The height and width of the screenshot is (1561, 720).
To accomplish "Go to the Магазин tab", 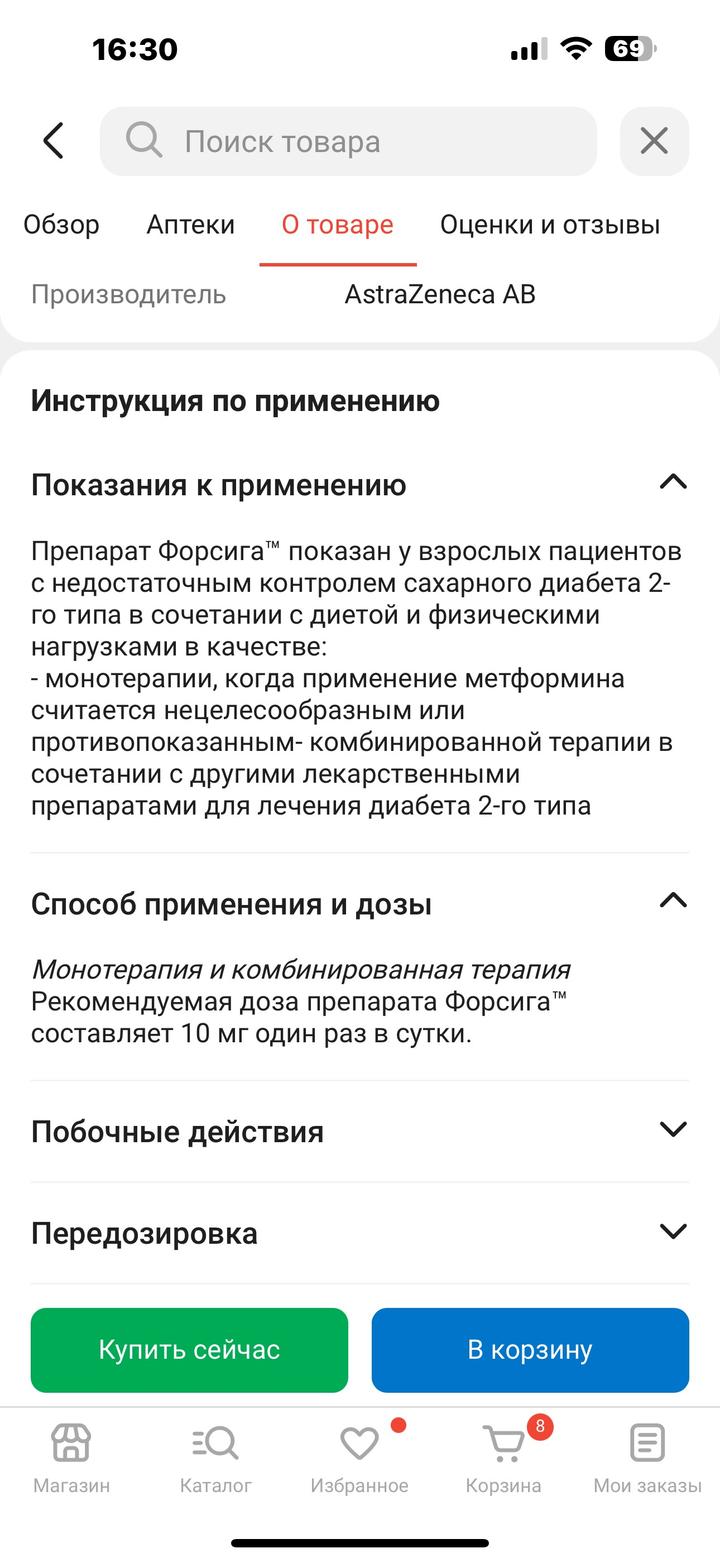I will pos(72,1458).
